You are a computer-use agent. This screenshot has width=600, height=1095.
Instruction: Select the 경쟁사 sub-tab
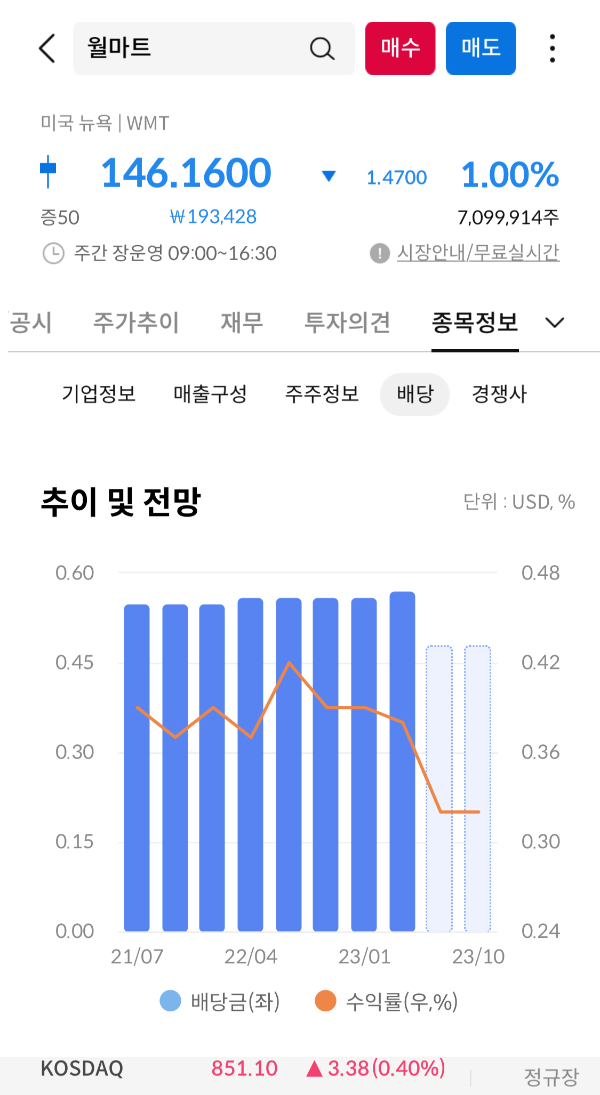(x=499, y=395)
